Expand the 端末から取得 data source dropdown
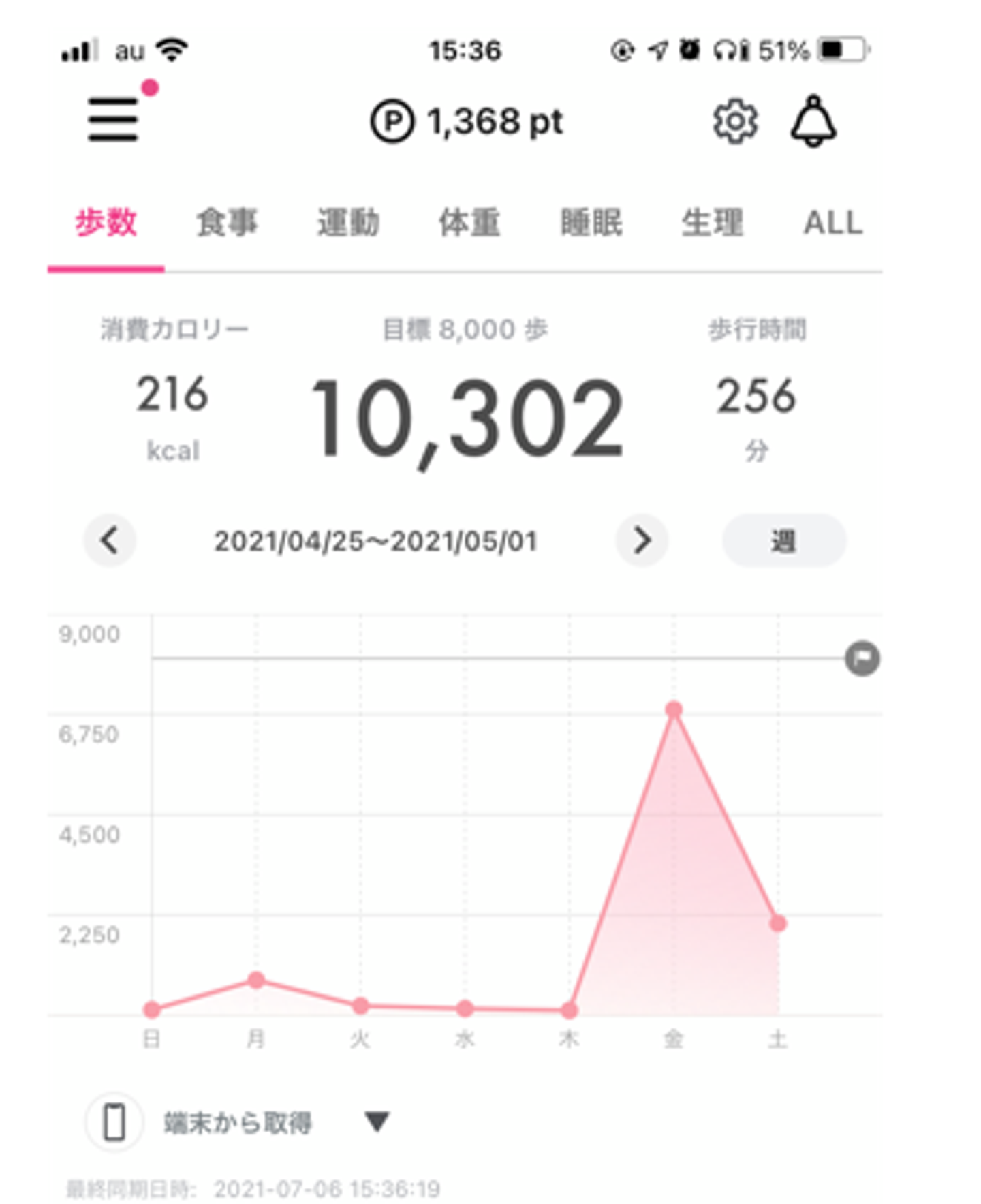The image size is (981, 1204). (x=377, y=1121)
